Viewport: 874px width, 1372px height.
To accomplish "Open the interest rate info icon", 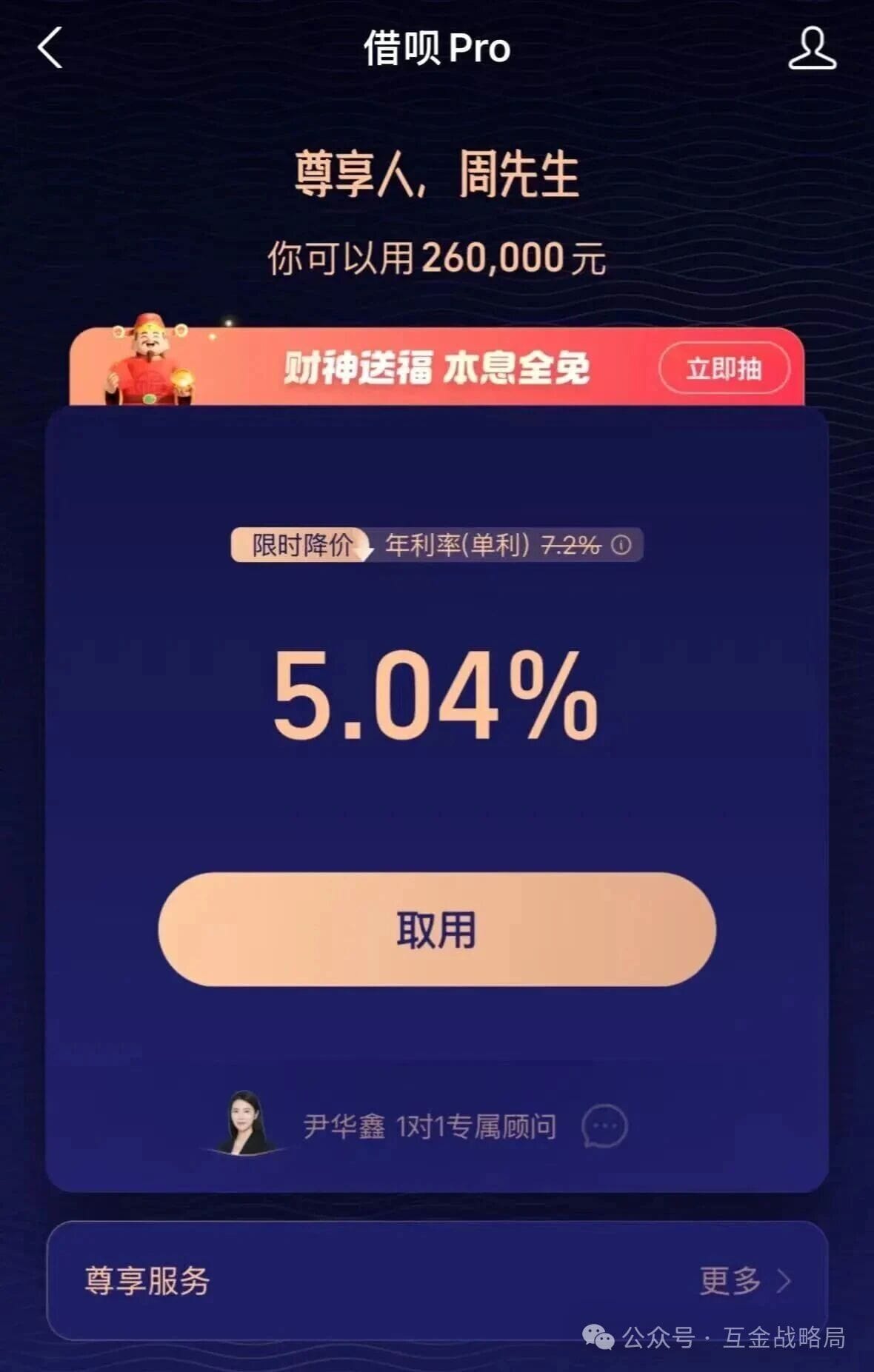I will point(621,545).
